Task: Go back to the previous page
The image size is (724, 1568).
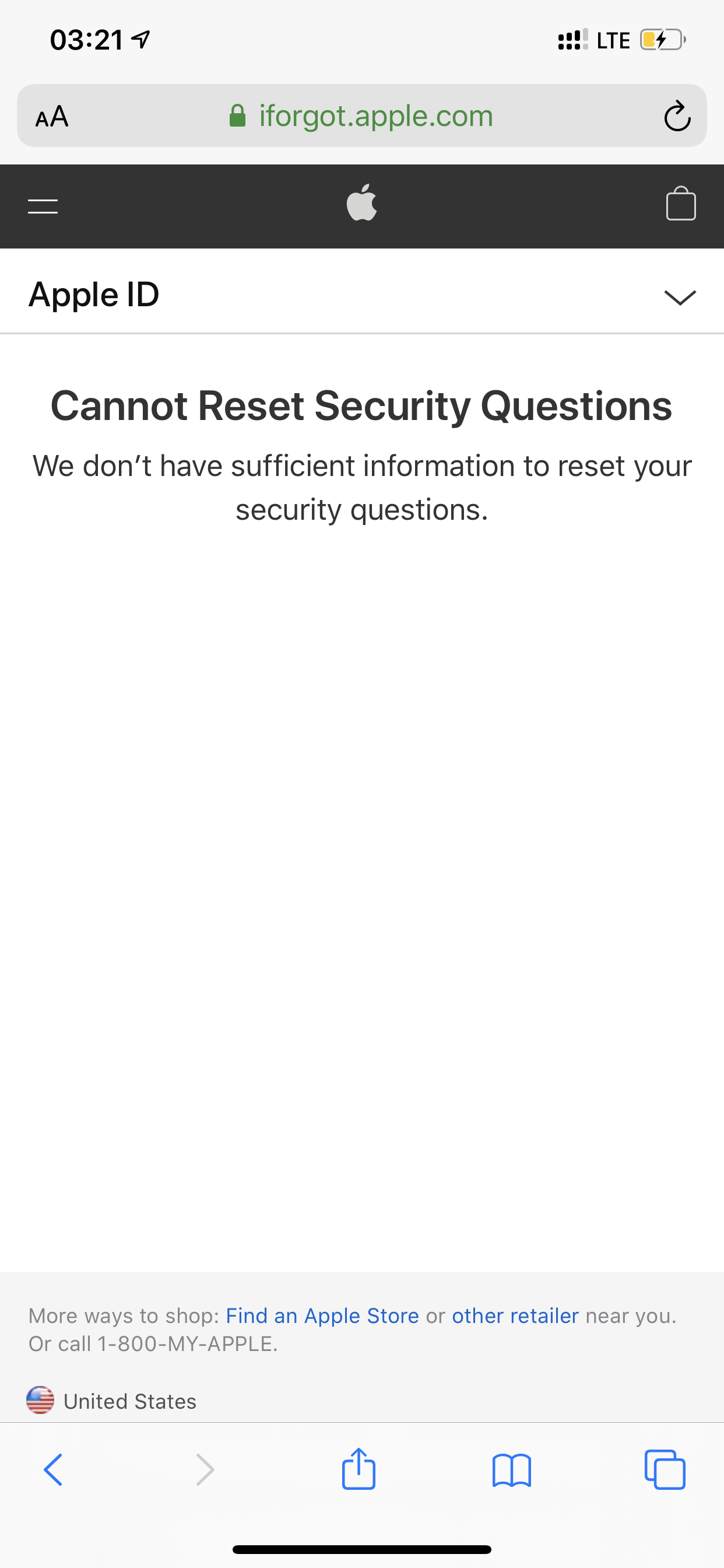Action: point(54,1470)
